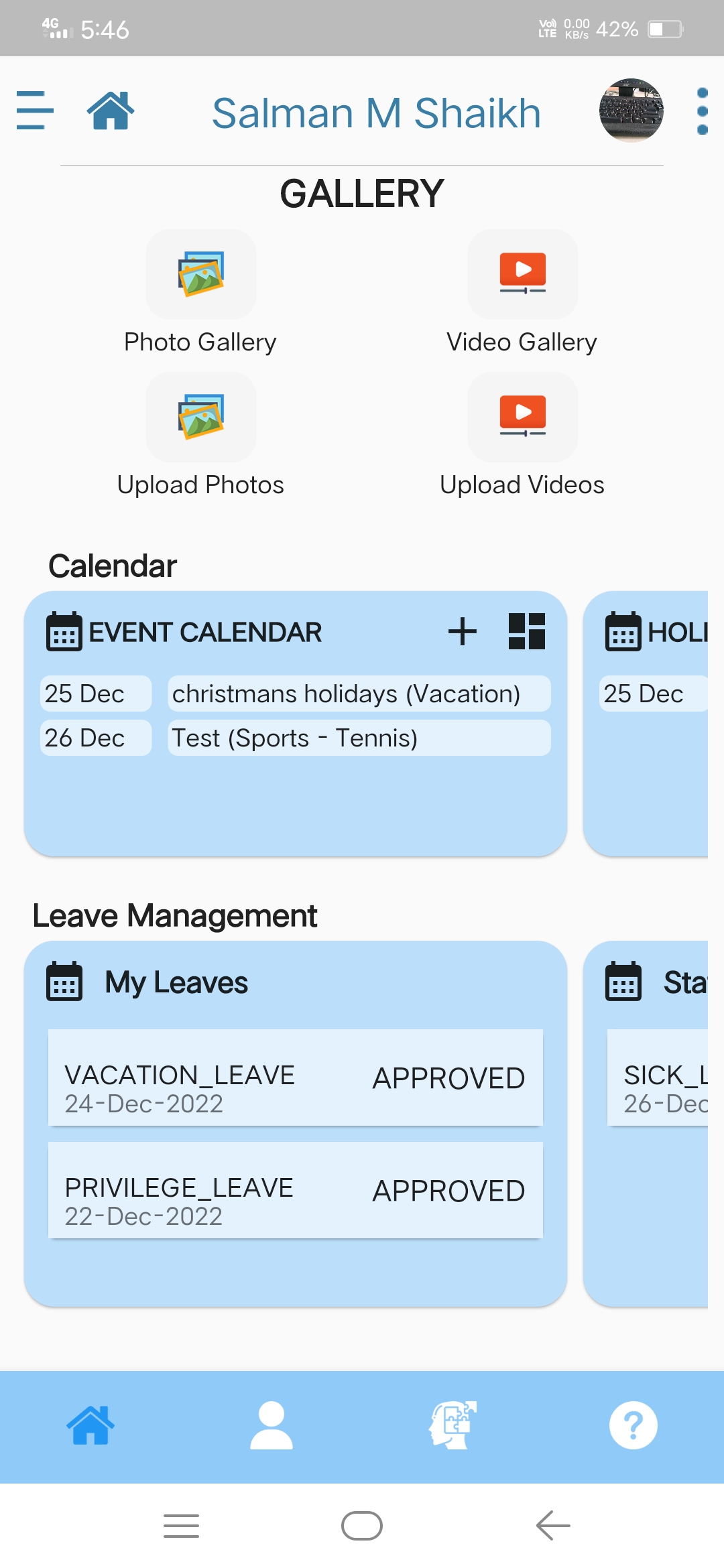Viewport: 724px width, 1568px height.
Task: Select Upload Videos
Action: tap(522, 436)
